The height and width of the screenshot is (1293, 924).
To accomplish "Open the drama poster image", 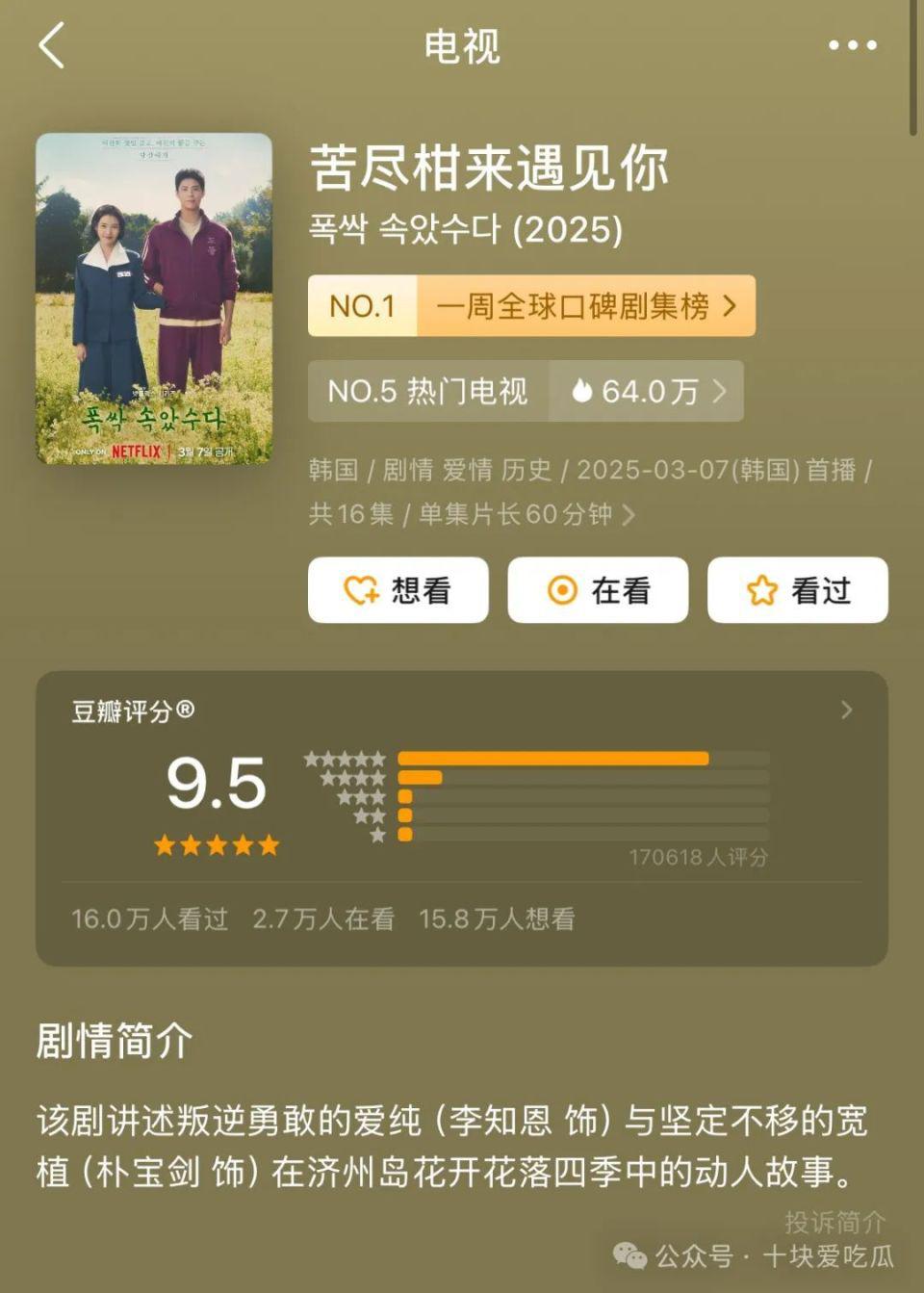I will click(154, 298).
